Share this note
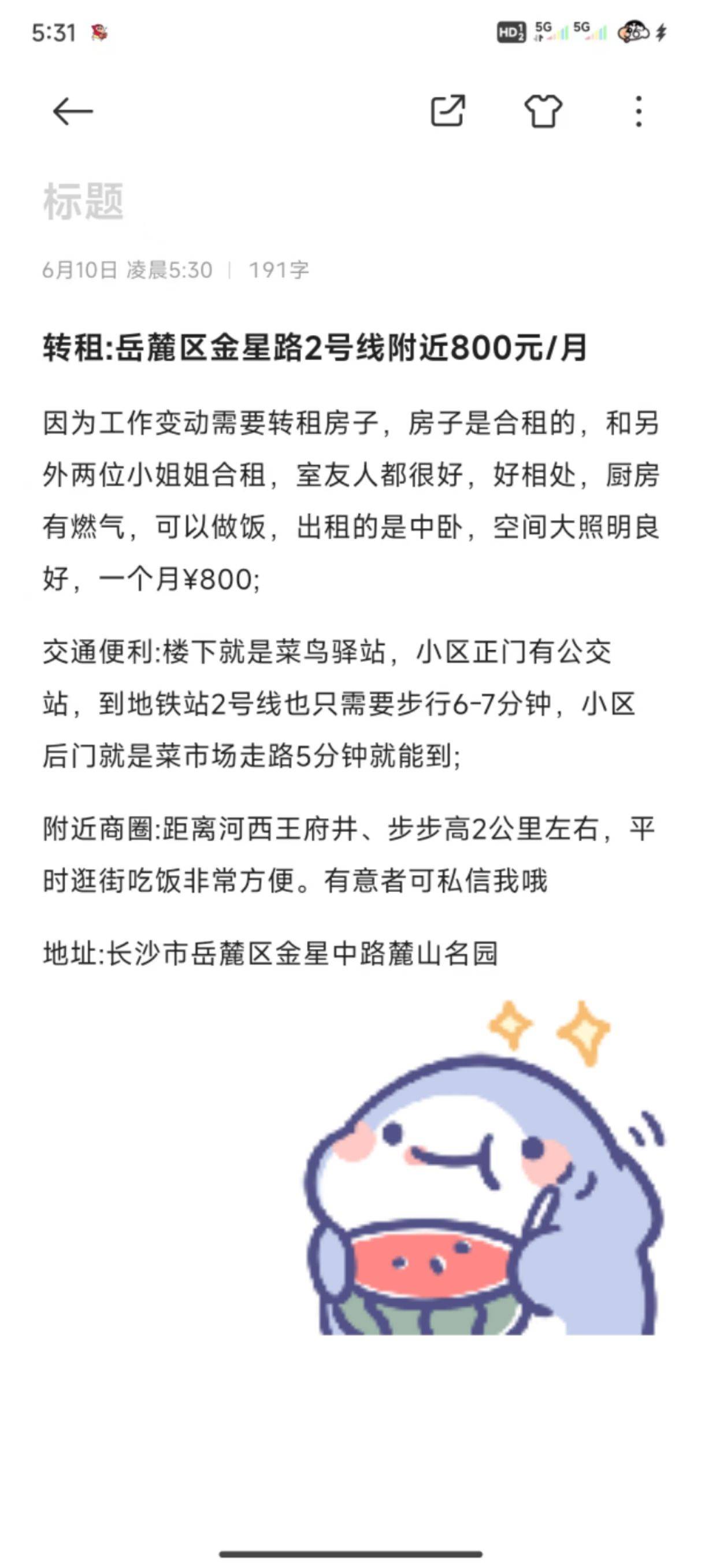The height and width of the screenshot is (1568, 705). click(x=448, y=111)
